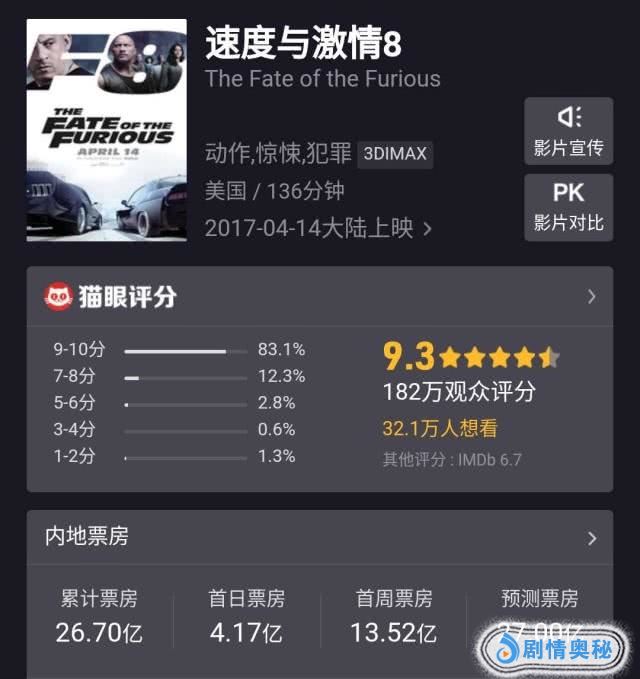View the 速度与激情8 movie poster

pos(106,130)
